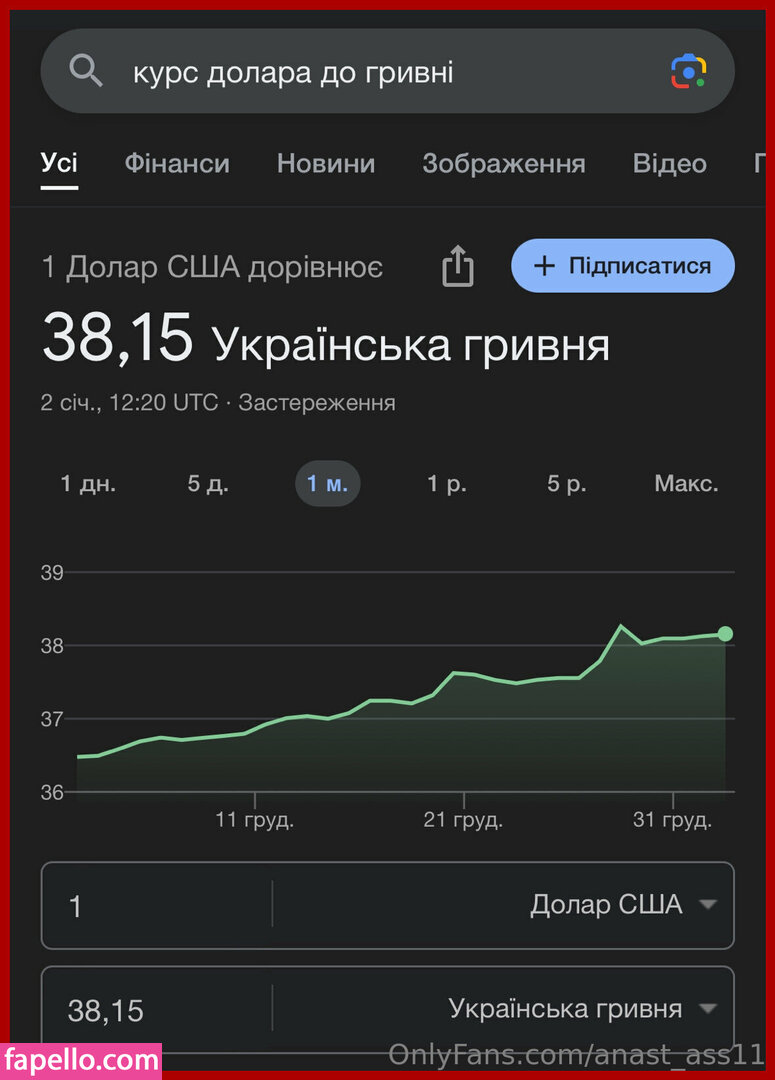Open the Застереження disclaimer link

(317, 403)
